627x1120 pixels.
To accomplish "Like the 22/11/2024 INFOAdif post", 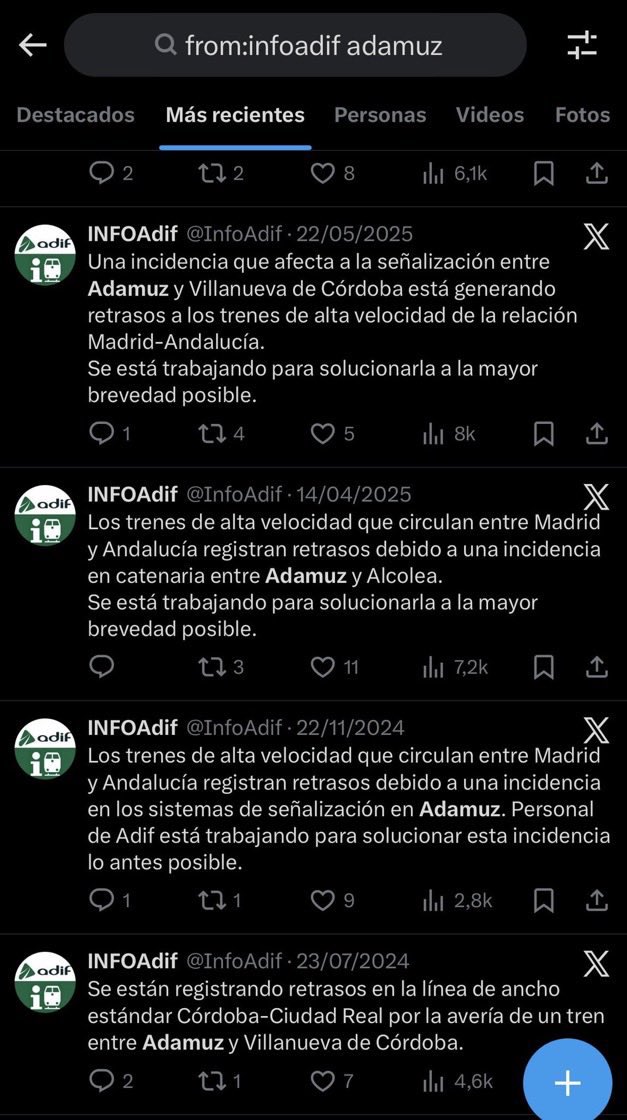I will point(322,900).
